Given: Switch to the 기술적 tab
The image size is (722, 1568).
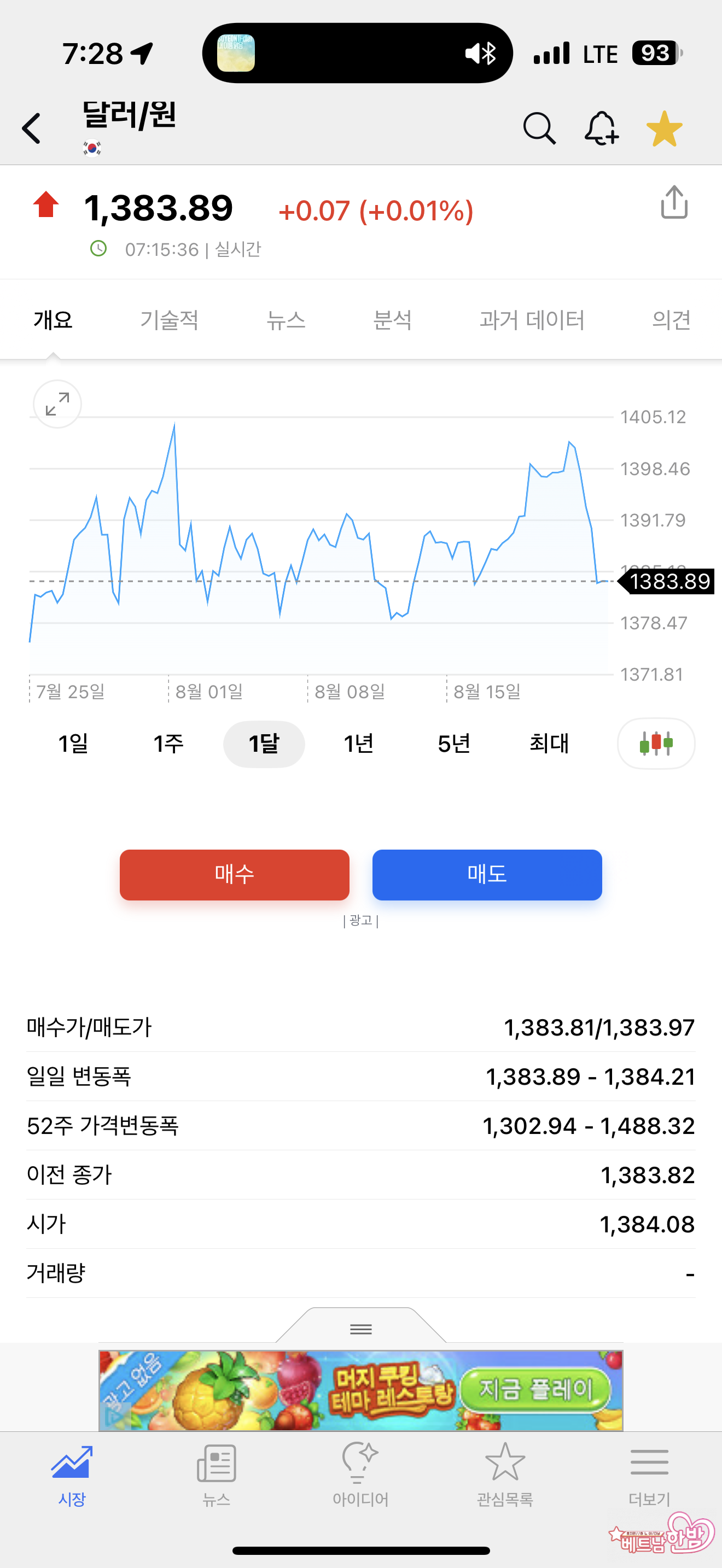Looking at the screenshot, I should click(169, 320).
